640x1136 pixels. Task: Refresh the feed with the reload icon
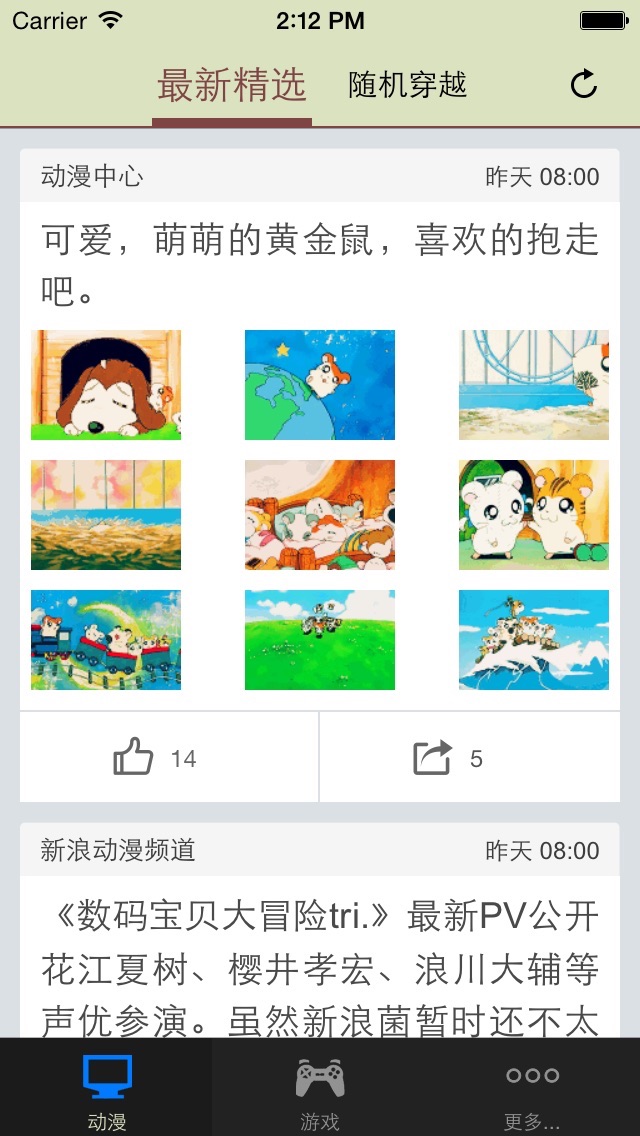583,84
